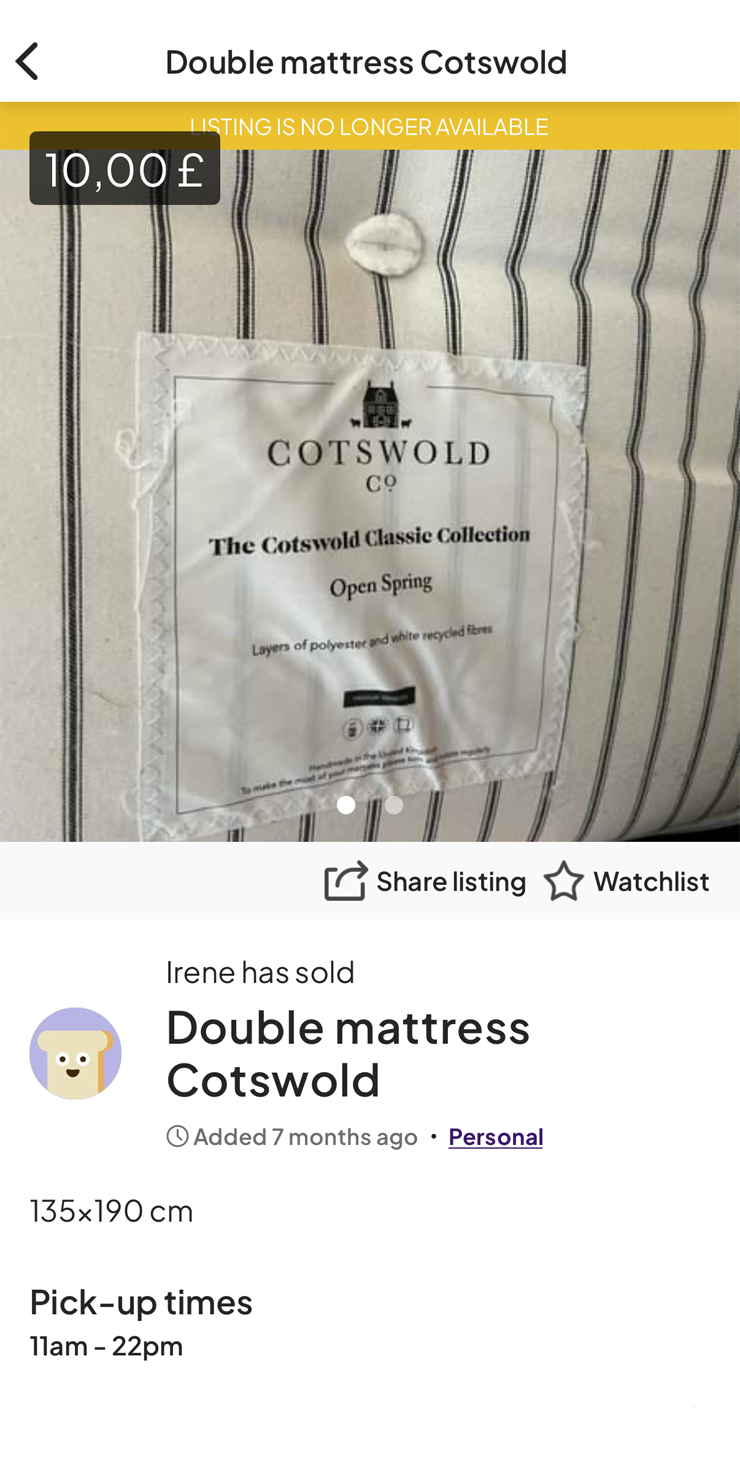Screen dimensions: 740x1467
Task: Add the listing to Watchlist
Action: tap(626, 881)
